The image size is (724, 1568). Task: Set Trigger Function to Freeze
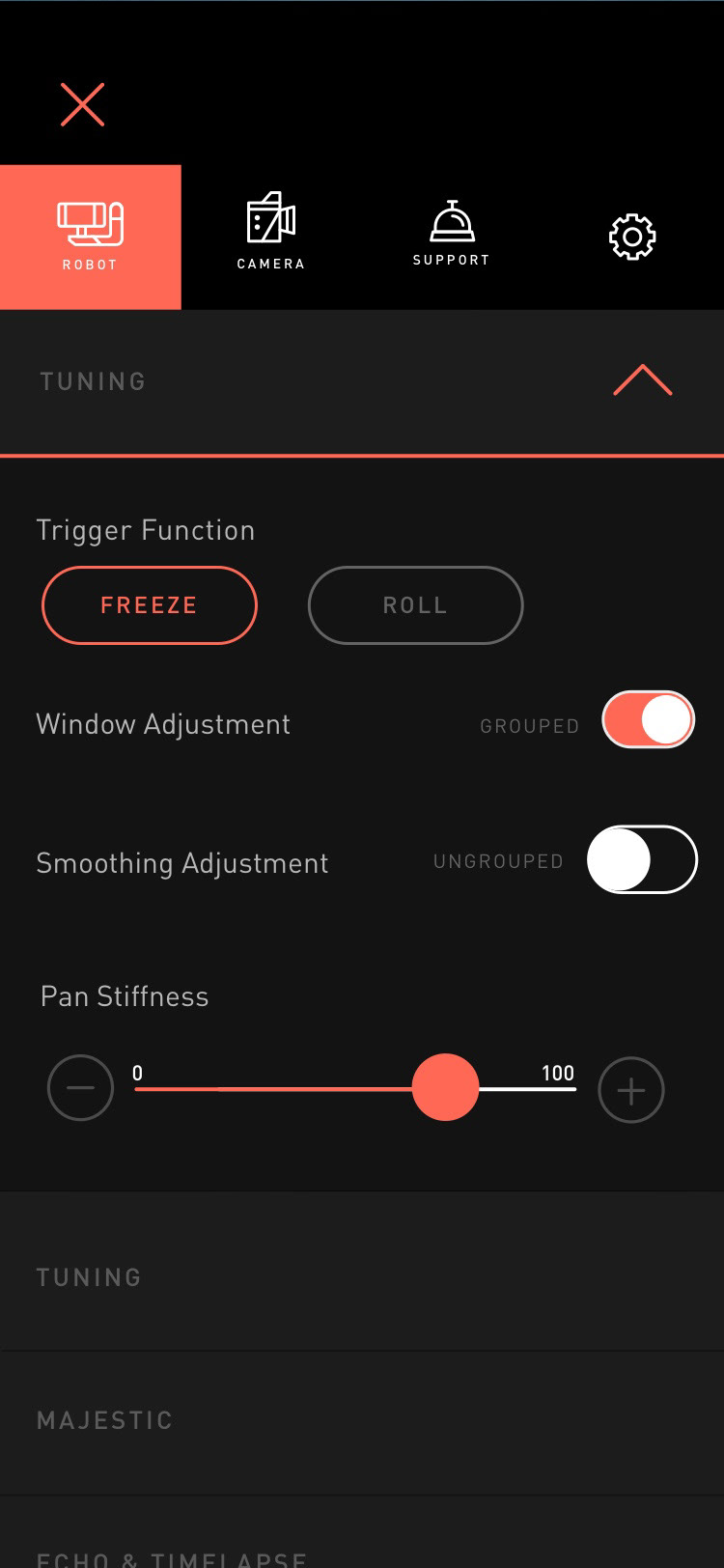[x=150, y=605]
